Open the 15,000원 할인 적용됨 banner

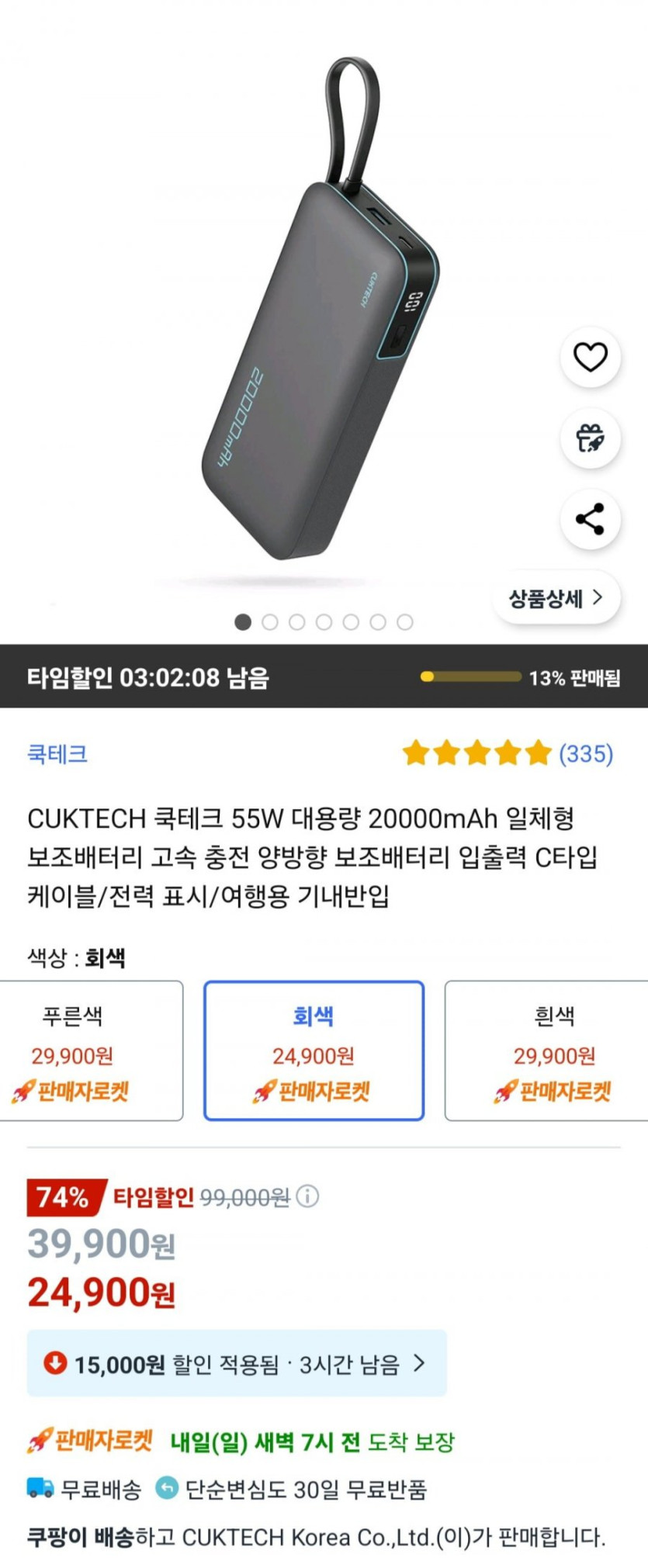coord(237,1363)
